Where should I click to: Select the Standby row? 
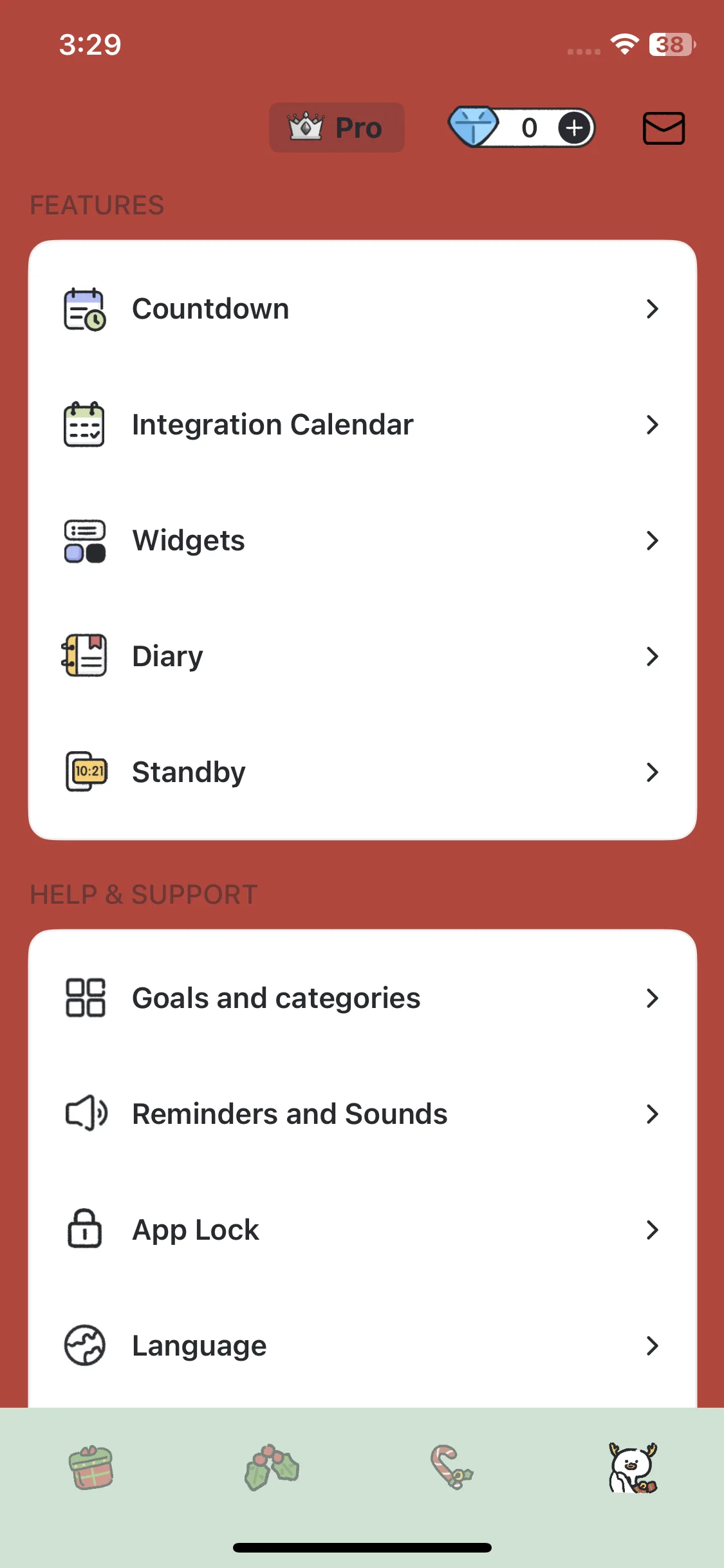coord(362,772)
